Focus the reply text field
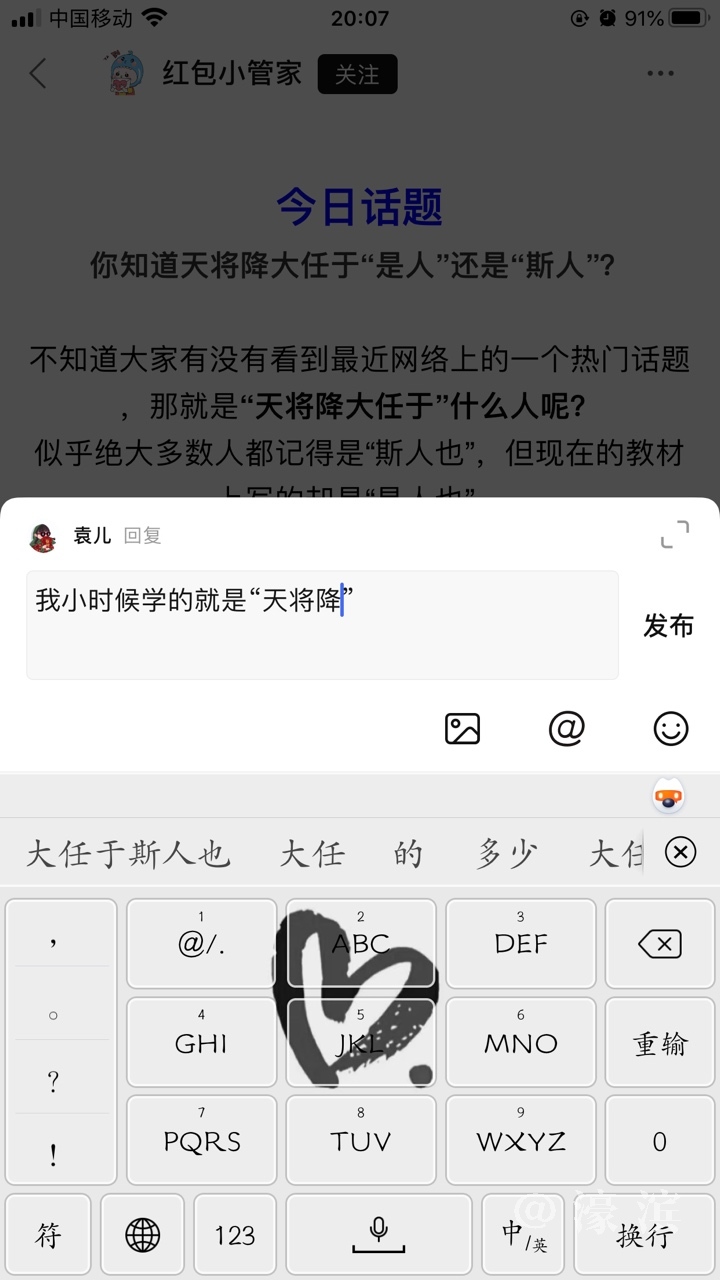This screenshot has height=1280, width=720. point(322,625)
